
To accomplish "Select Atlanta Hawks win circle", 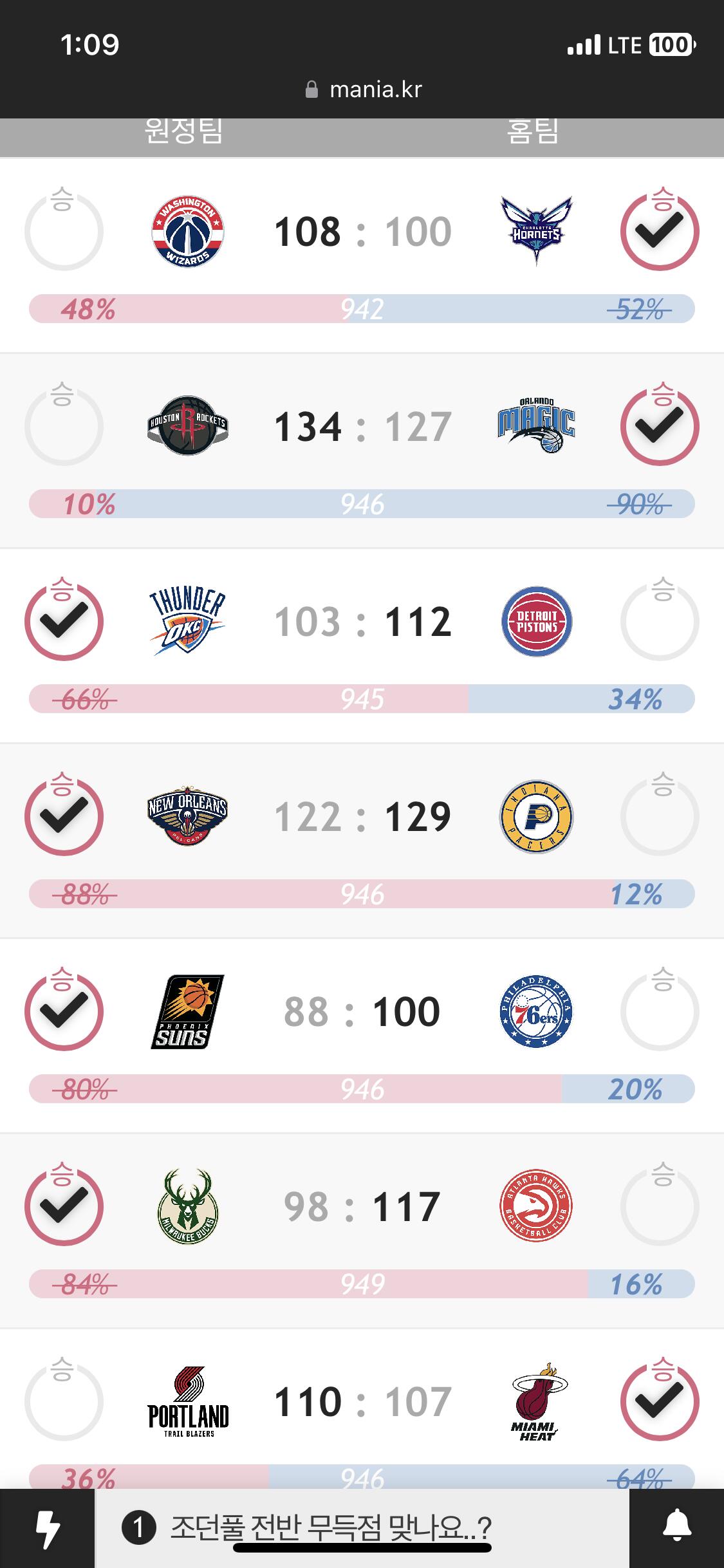I will (660, 1206).
